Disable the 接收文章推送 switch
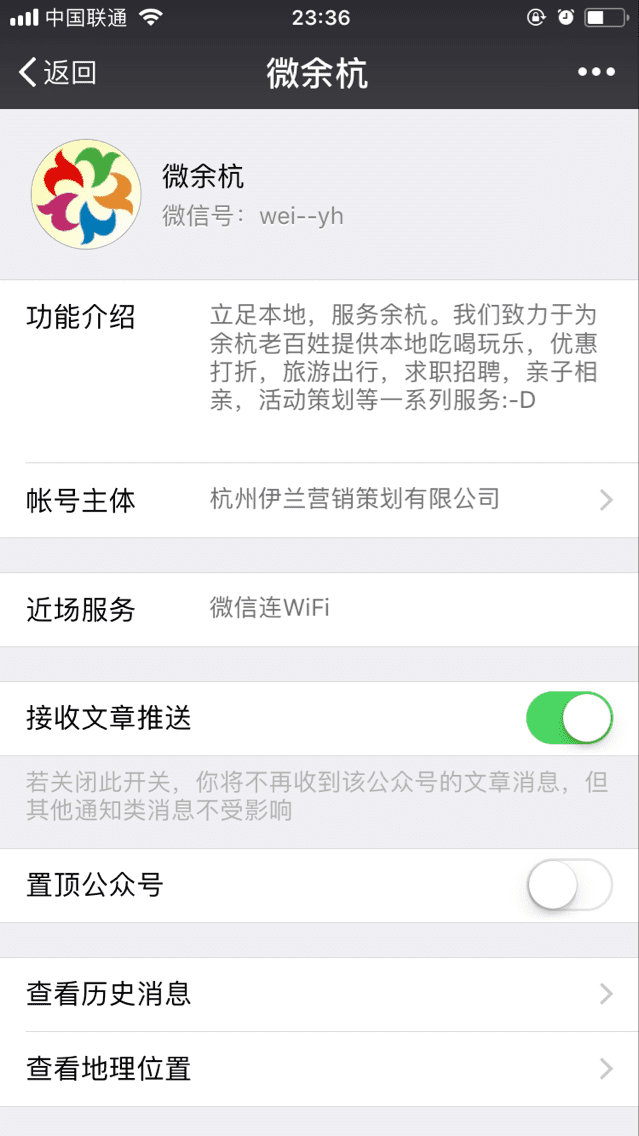639x1136 pixels. [x=569, y=718]
